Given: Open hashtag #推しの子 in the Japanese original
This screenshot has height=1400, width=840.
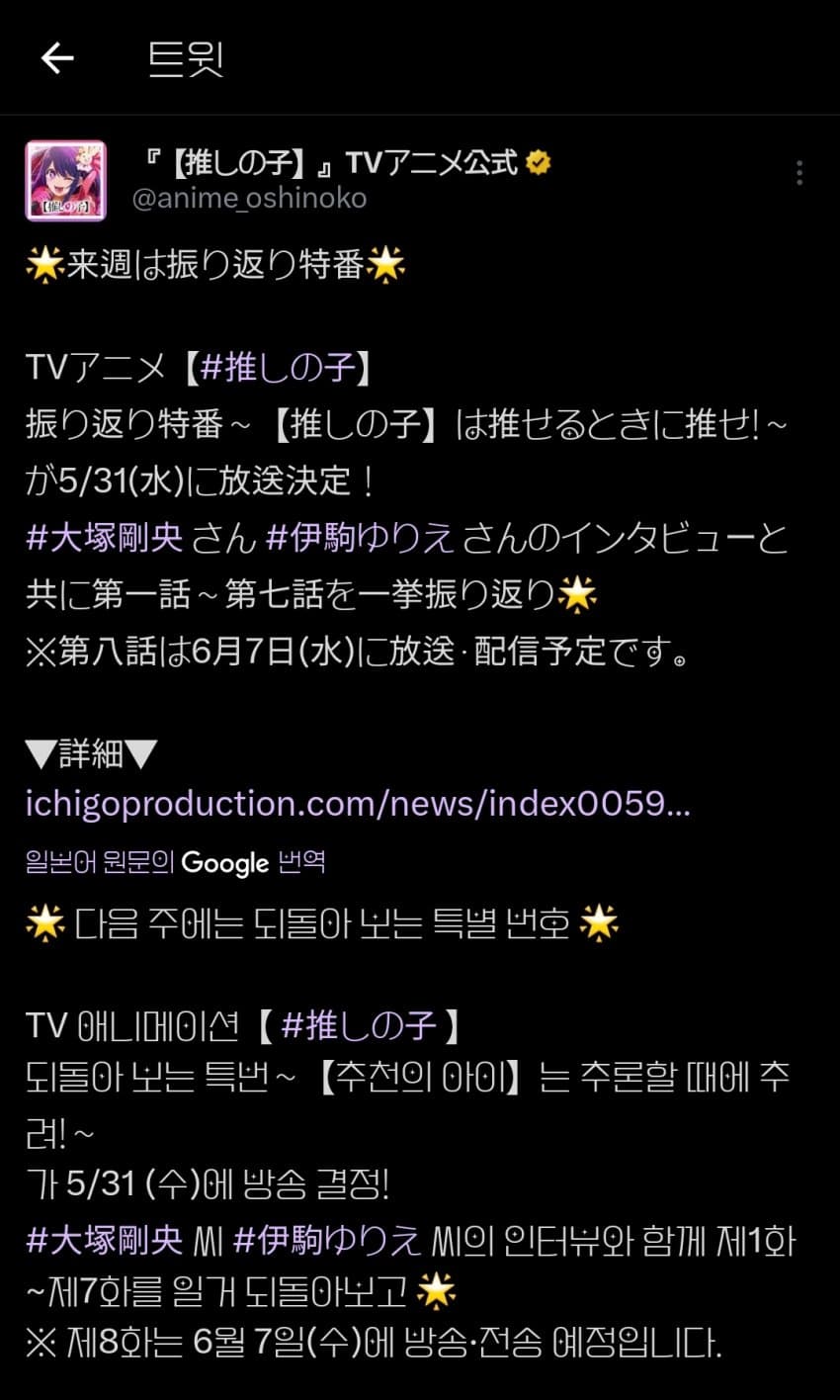Looking at the screenshot, I should tap(278, 369).
